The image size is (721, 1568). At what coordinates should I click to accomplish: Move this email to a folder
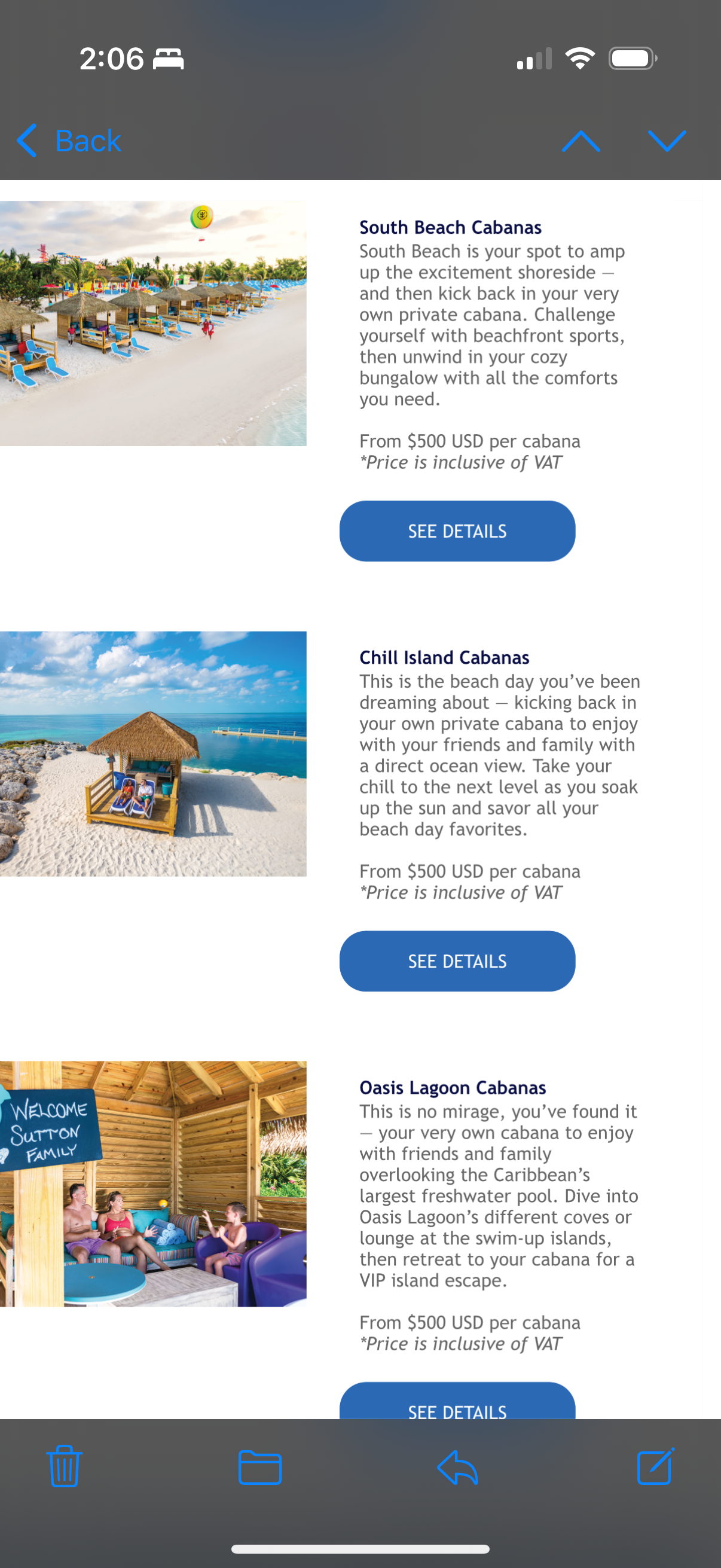260,1467
